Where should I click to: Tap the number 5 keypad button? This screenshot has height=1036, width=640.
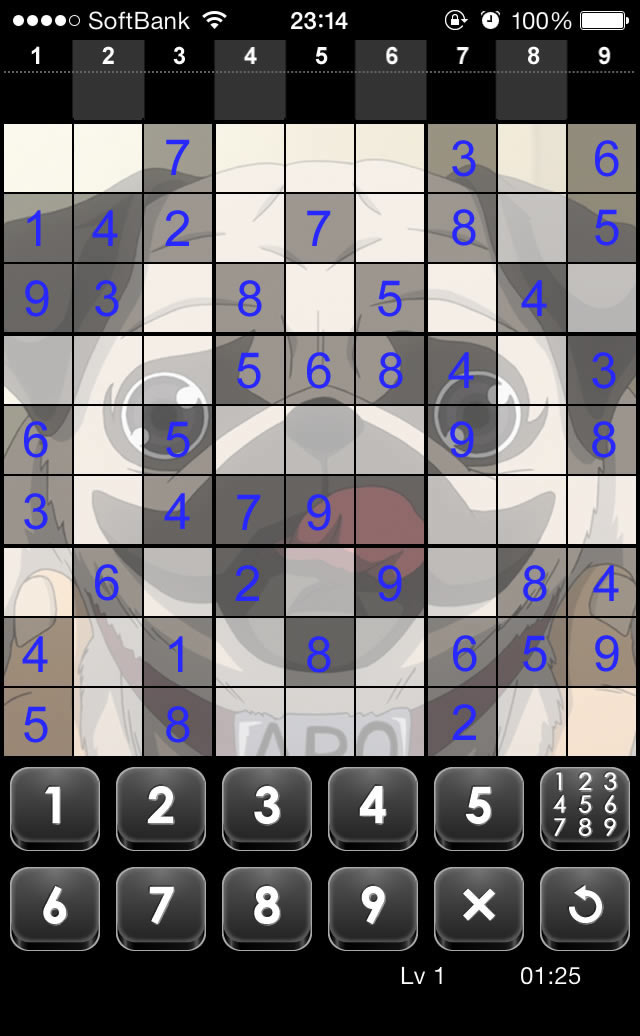(x=479, y=807)
